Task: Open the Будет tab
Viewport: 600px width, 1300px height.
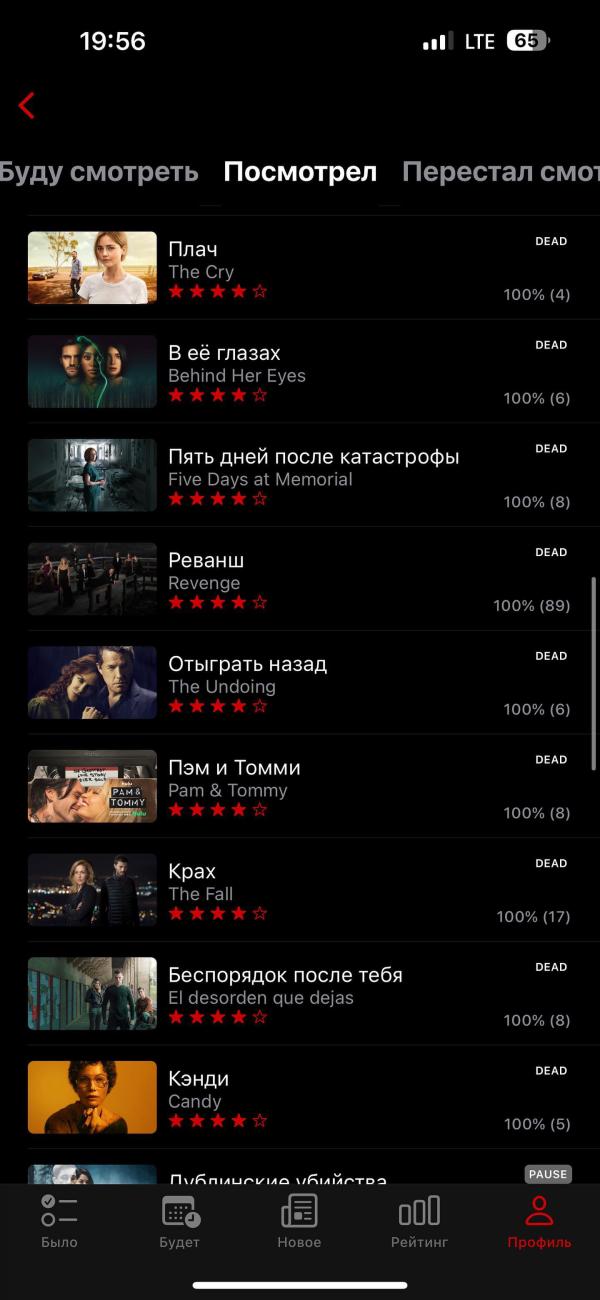Action: pos(180,1221)
